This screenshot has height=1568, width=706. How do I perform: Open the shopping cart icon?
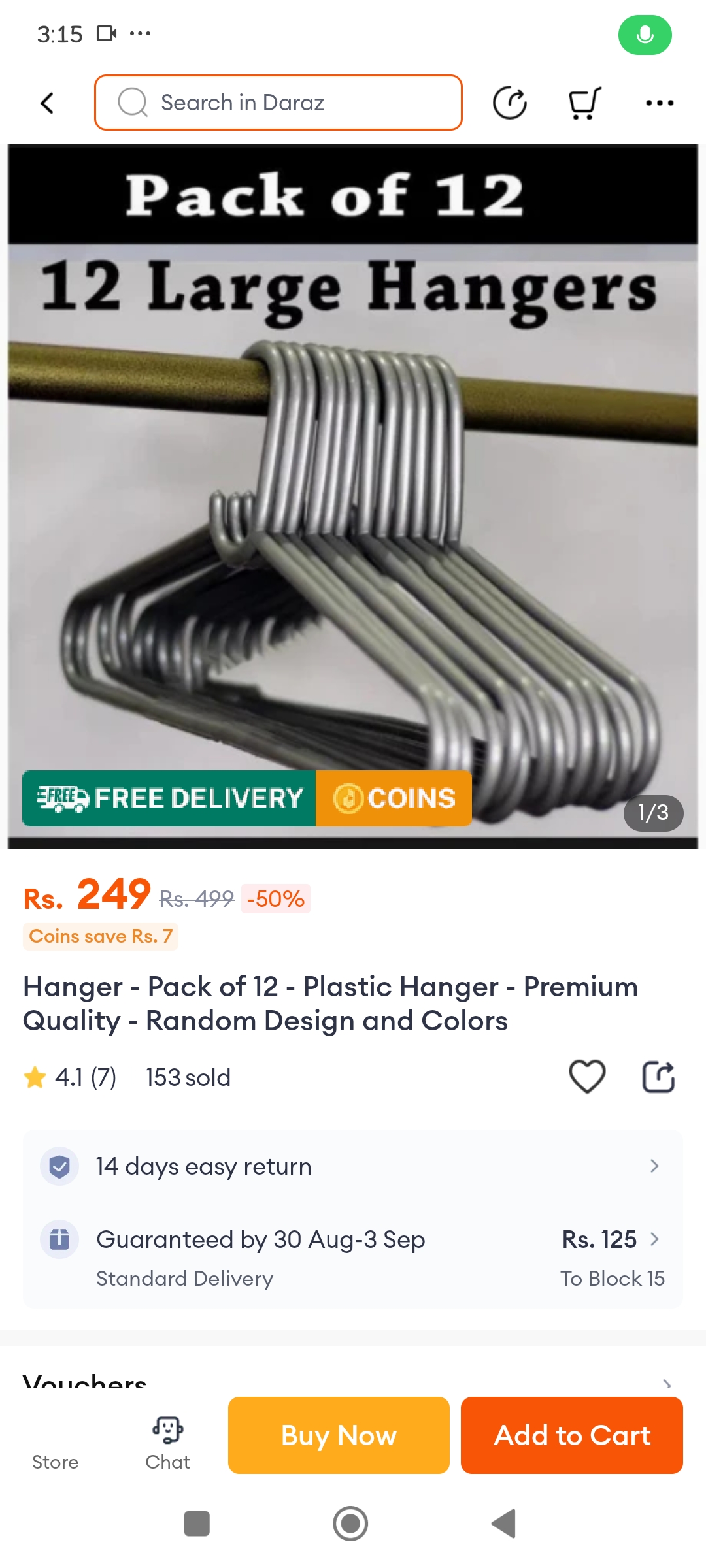[583, 103]
